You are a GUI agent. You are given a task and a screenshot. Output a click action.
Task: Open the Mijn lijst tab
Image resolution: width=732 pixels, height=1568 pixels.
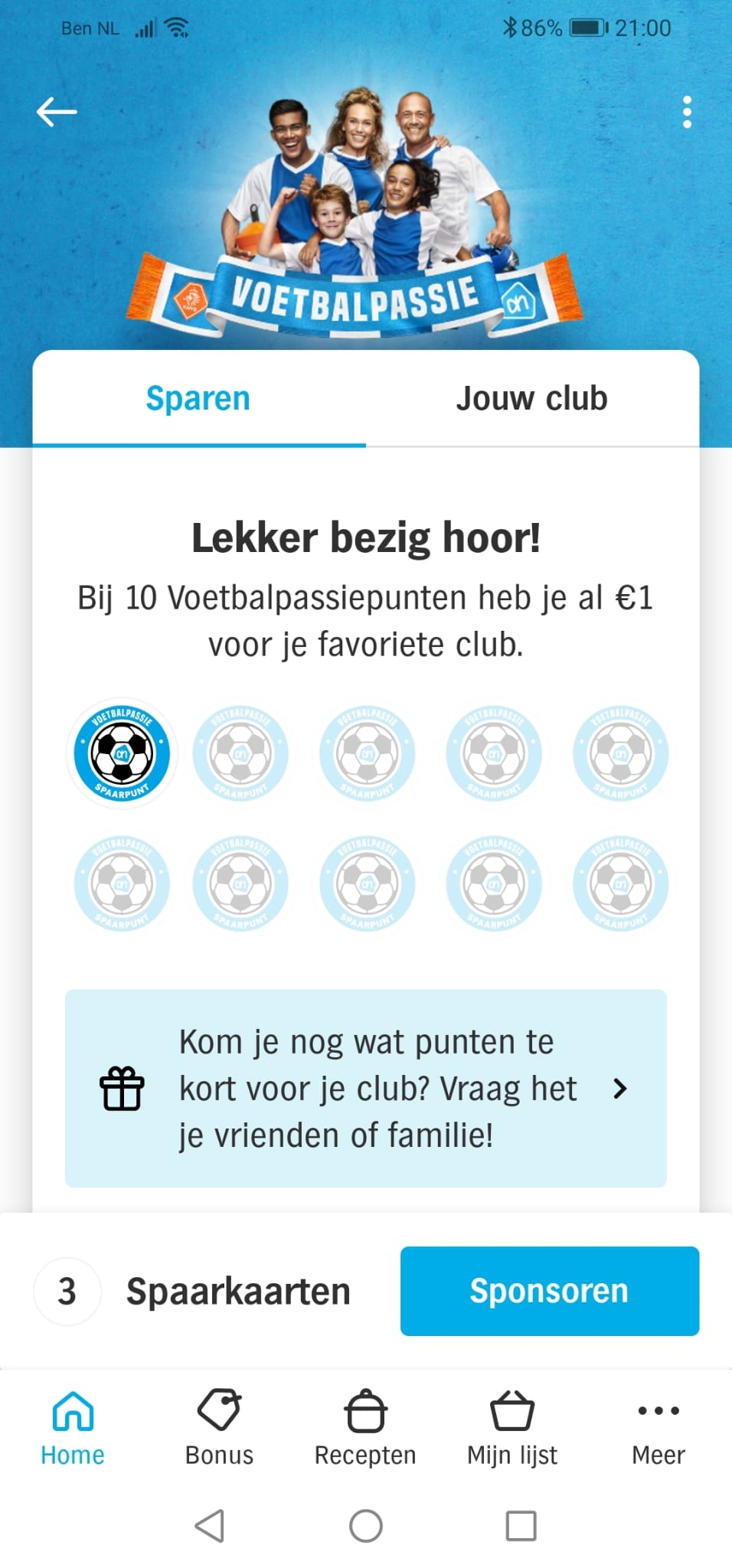512,1428
